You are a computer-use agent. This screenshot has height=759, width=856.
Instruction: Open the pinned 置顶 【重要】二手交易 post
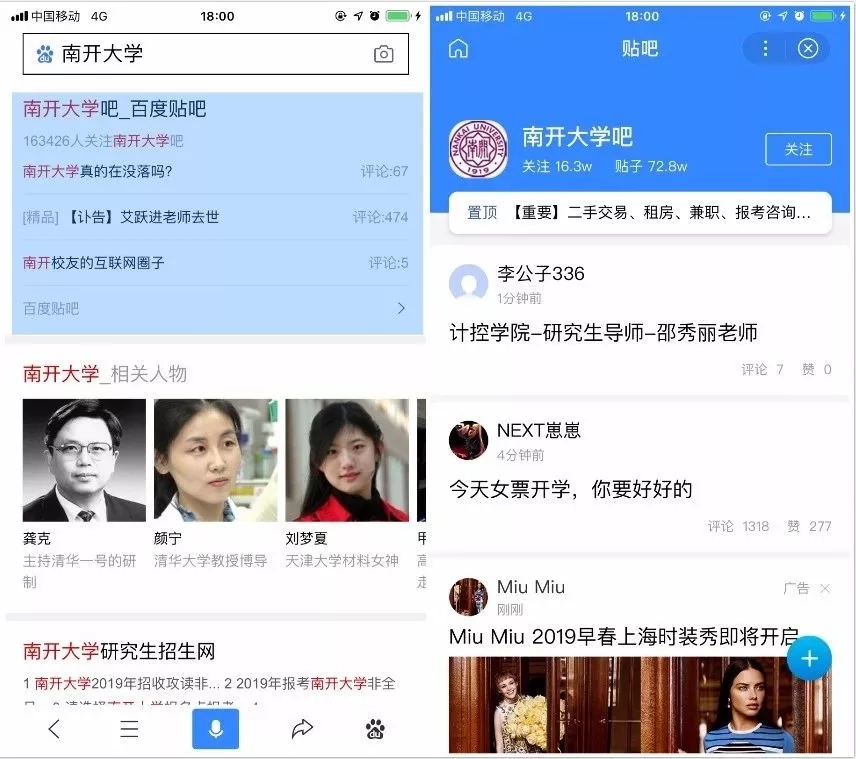click(x=640, y=213)
